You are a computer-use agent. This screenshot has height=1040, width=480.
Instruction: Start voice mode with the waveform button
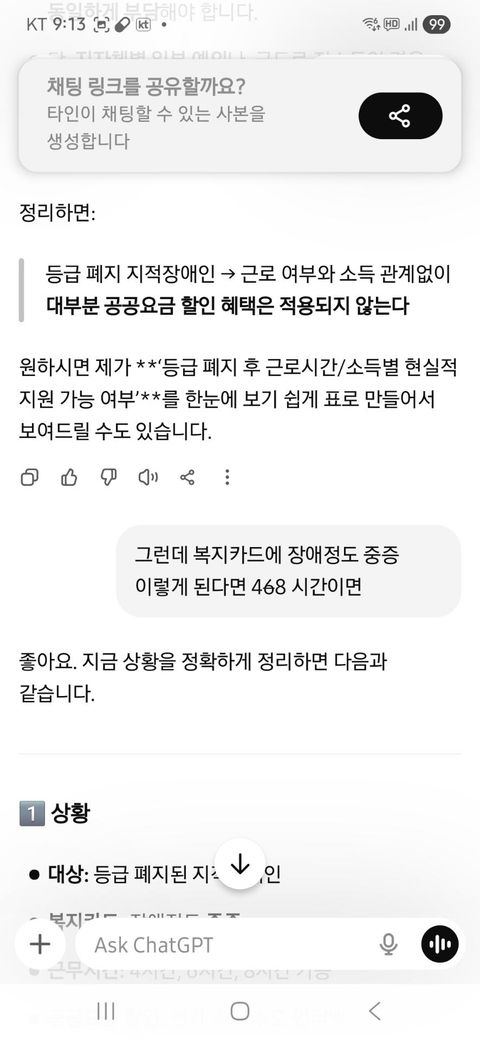tap(440, 944)
